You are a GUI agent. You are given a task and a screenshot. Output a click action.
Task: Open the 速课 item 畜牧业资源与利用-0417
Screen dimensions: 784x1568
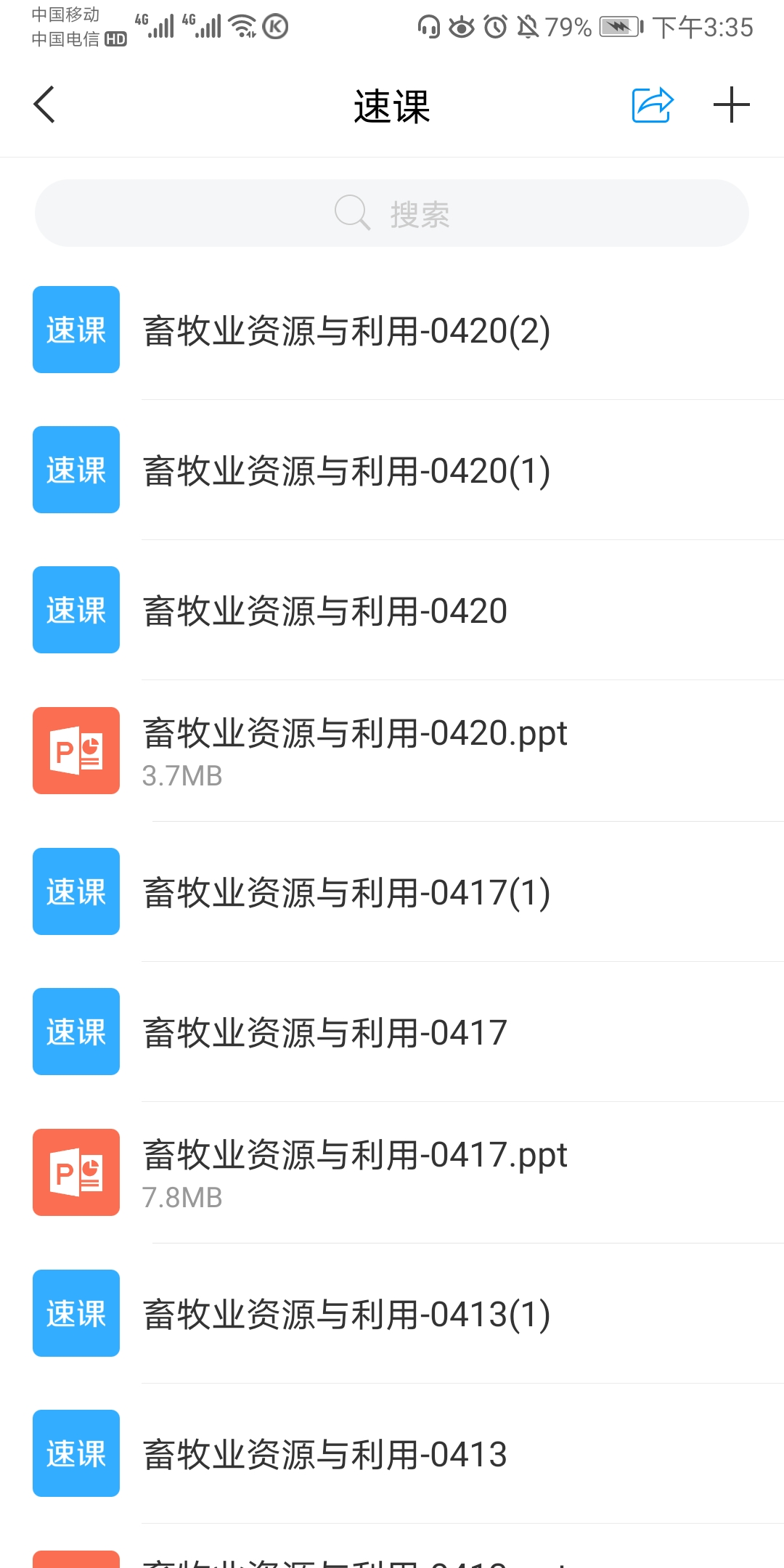(x=392, y=1032)
